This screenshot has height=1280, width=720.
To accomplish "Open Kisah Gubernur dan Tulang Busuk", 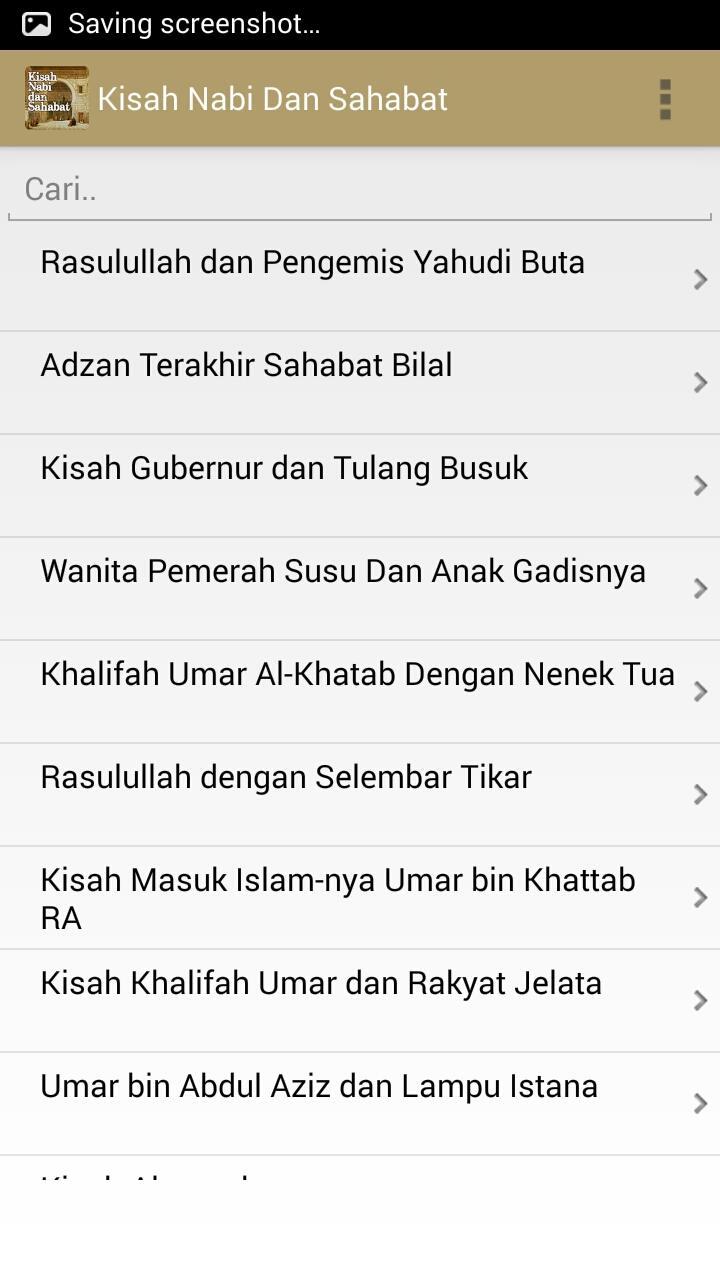I will click(x=360, y=484).
